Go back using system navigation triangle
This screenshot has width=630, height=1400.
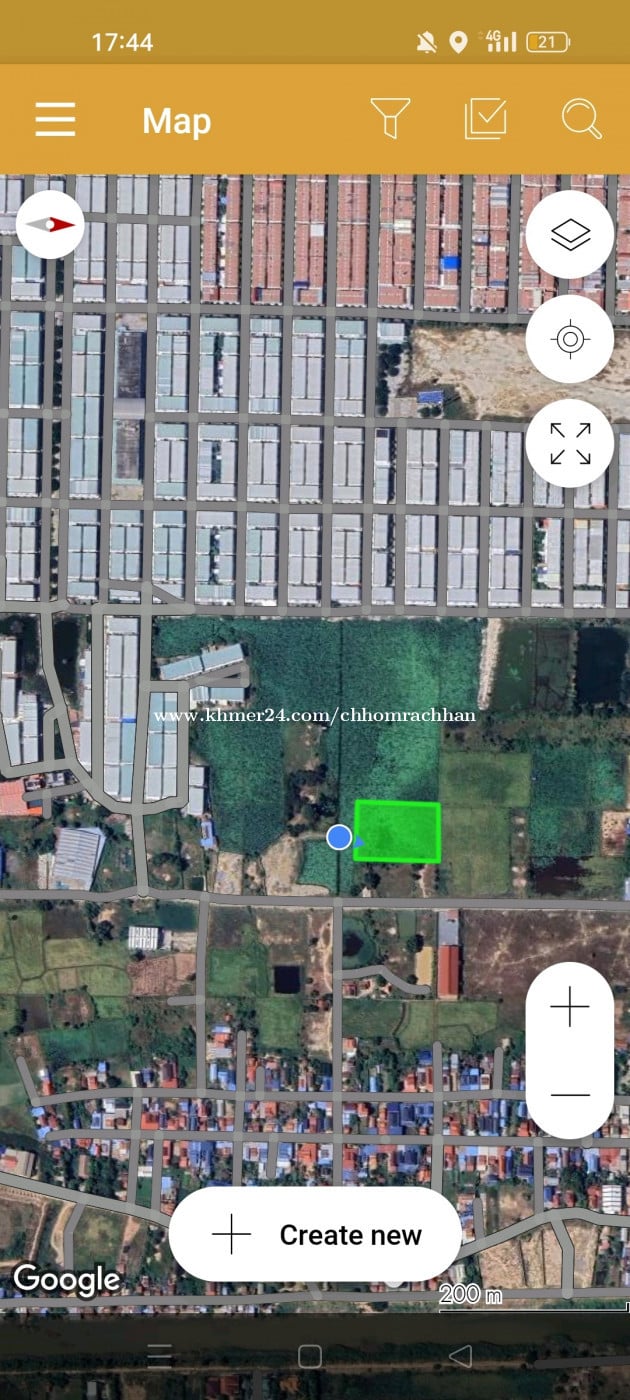[460, 1356]
